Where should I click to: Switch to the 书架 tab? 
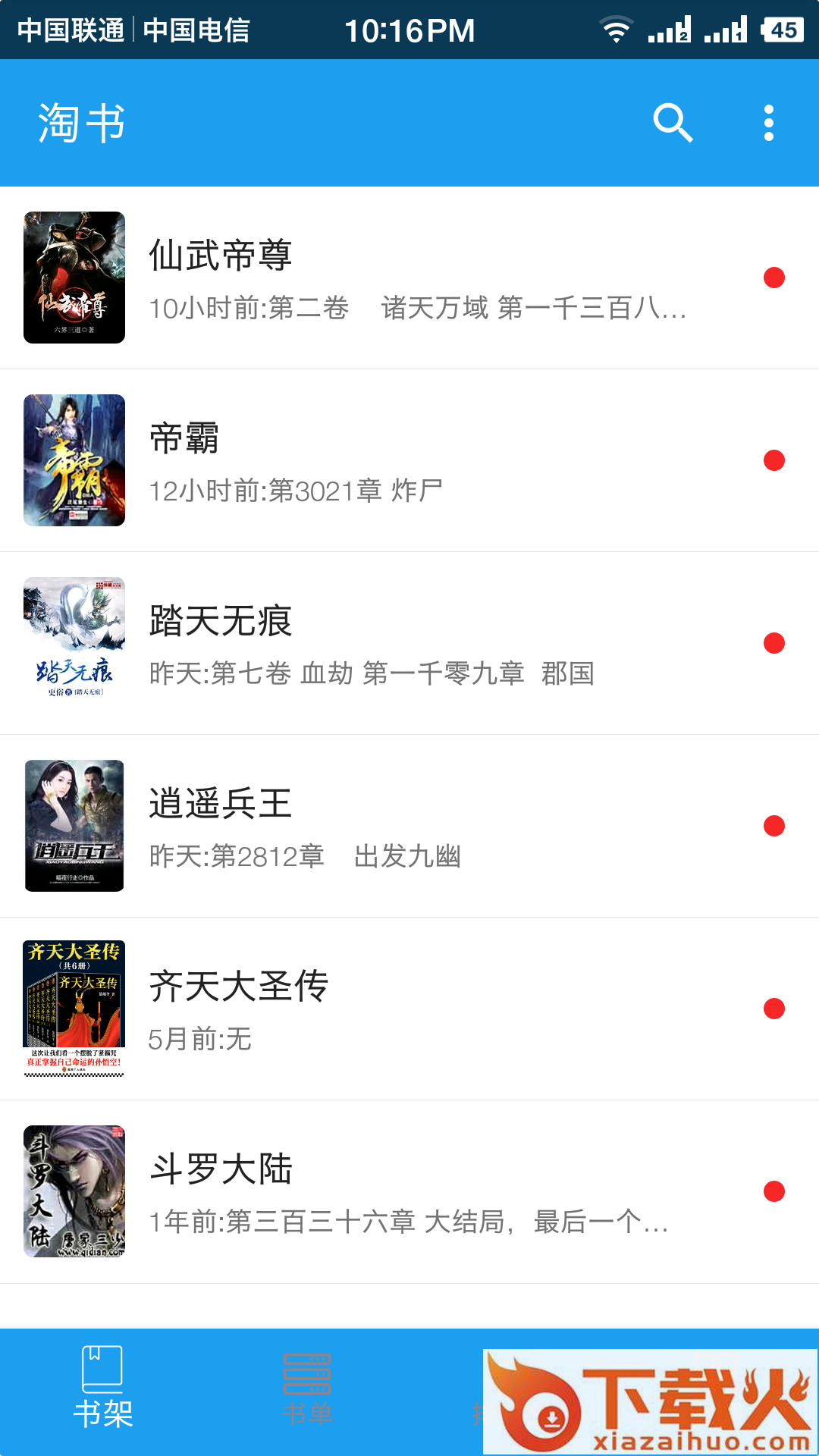pyautogui.click(x=102, y=1391)
